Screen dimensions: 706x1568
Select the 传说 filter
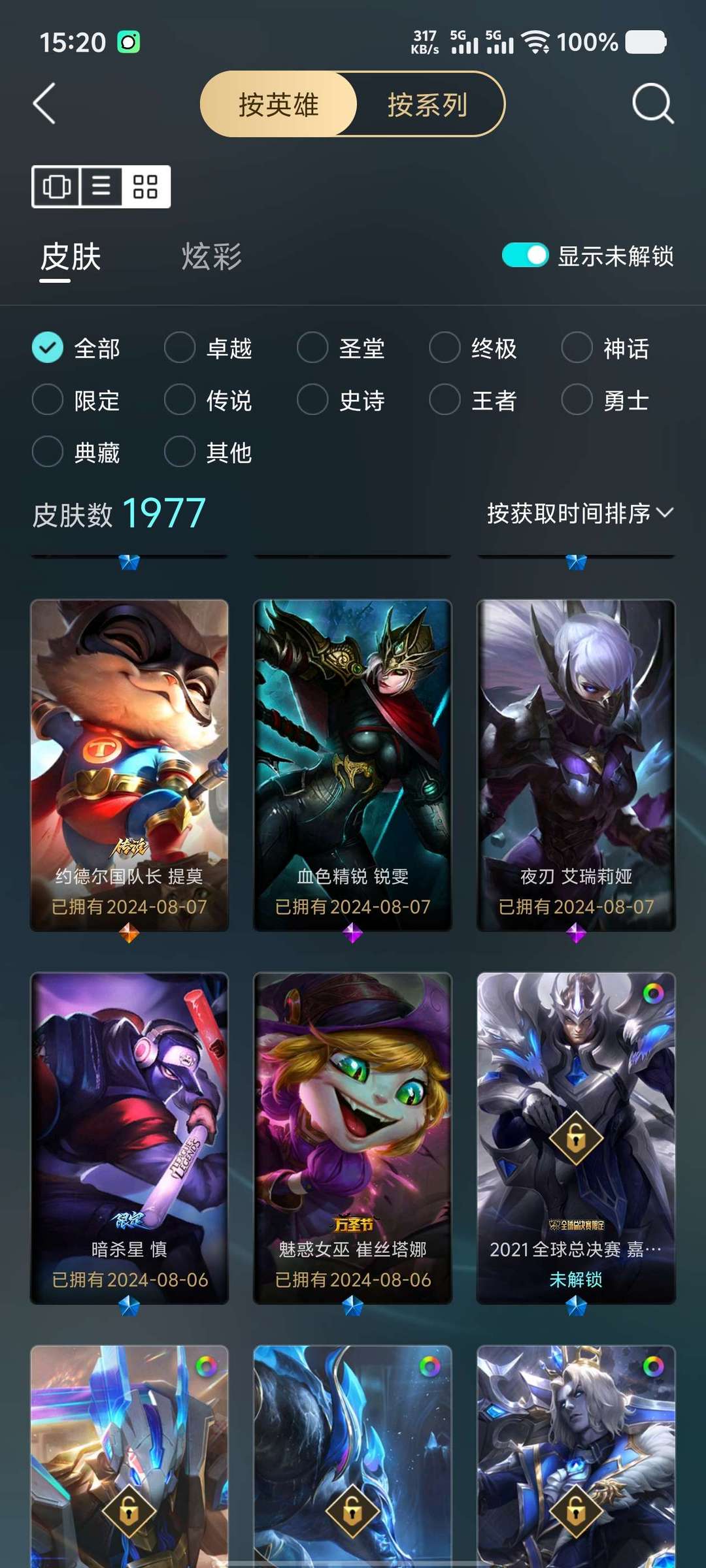click(209, 400)
